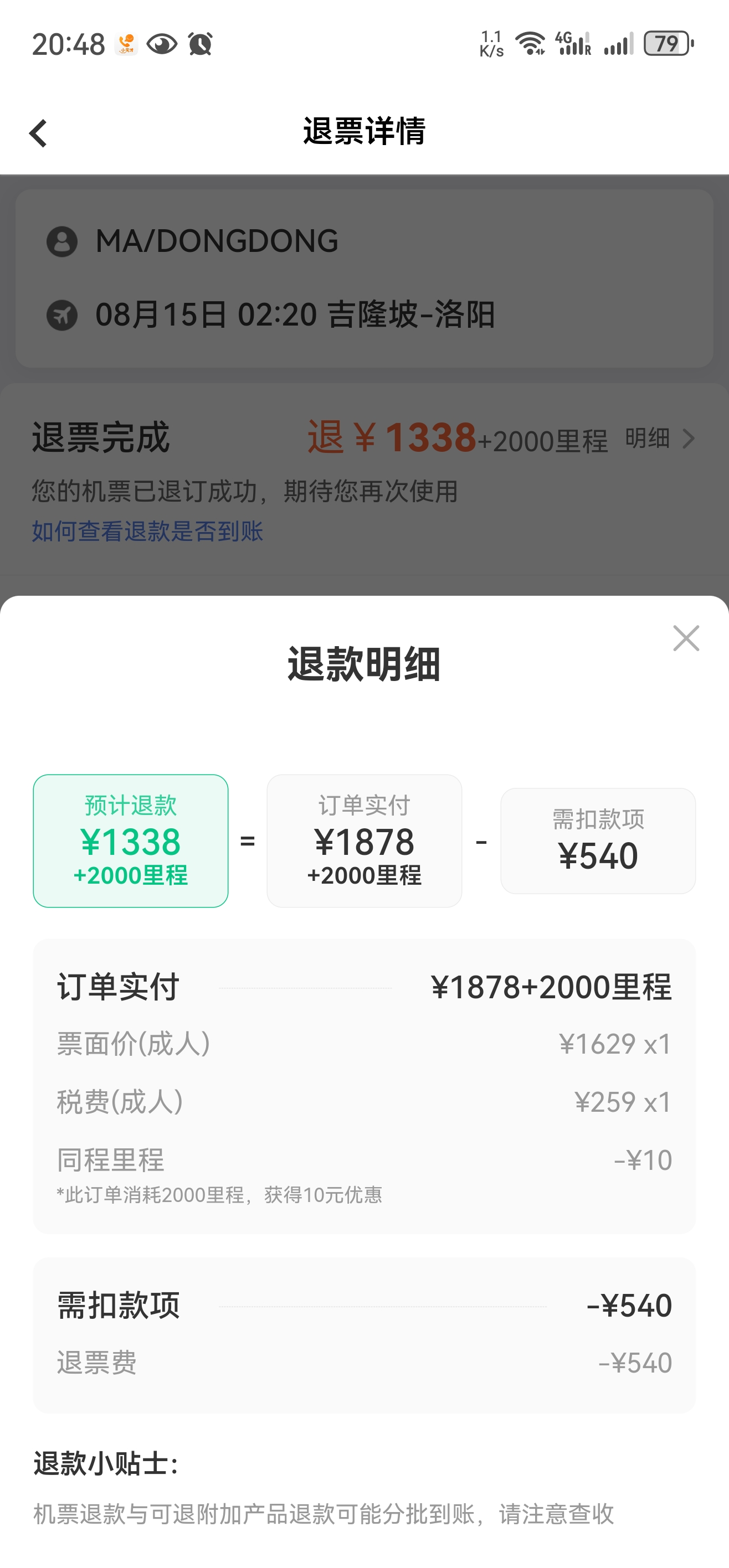Close the 退款明细 refund details sheet
Image resolution: width=729 pixels, height=1568 pixels.
tap(686, 638)
